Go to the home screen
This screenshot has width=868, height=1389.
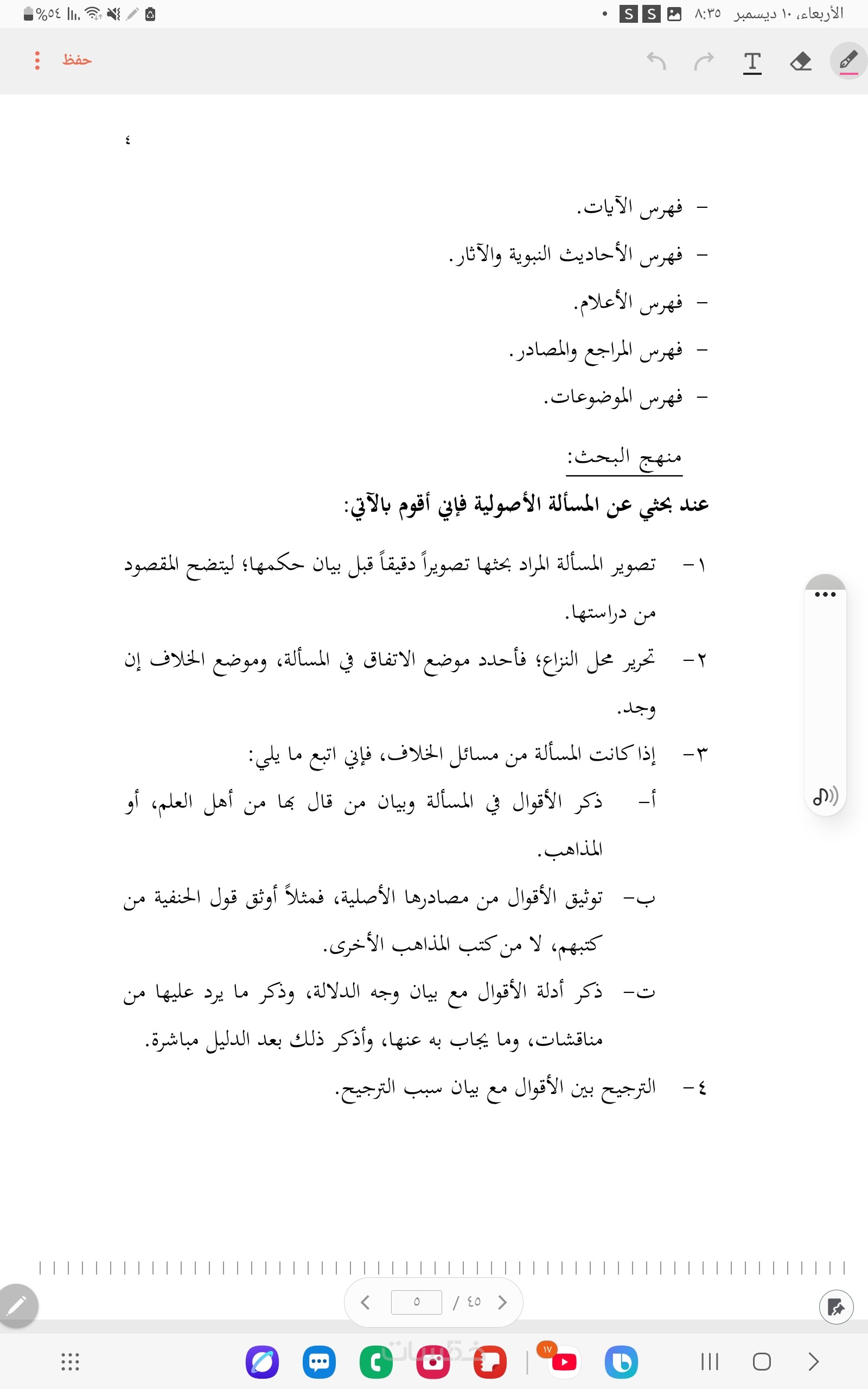point(762,1361)
